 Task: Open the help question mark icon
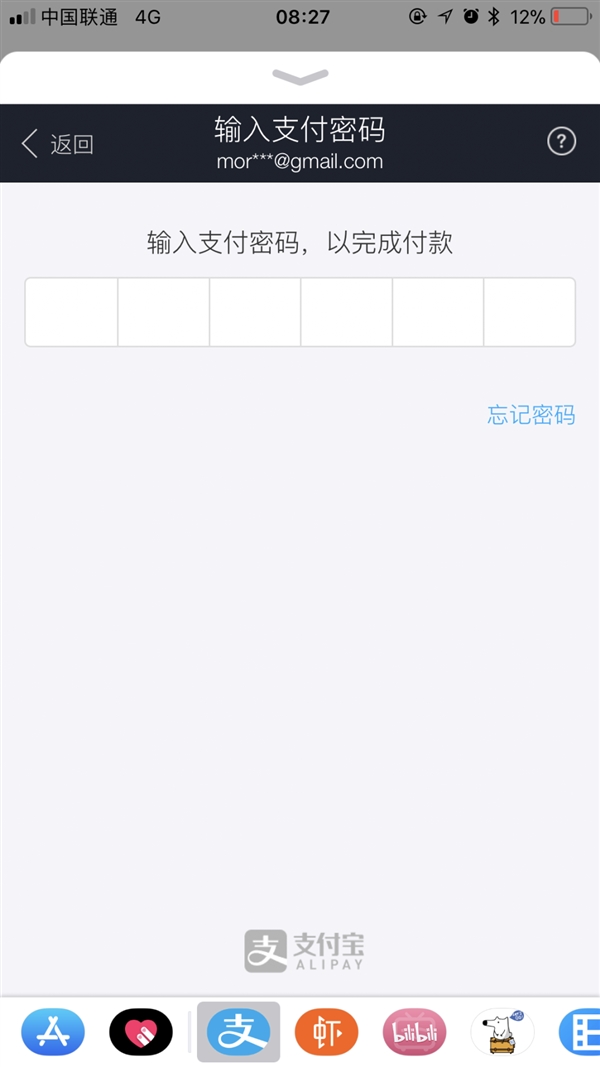click(562, 142)
